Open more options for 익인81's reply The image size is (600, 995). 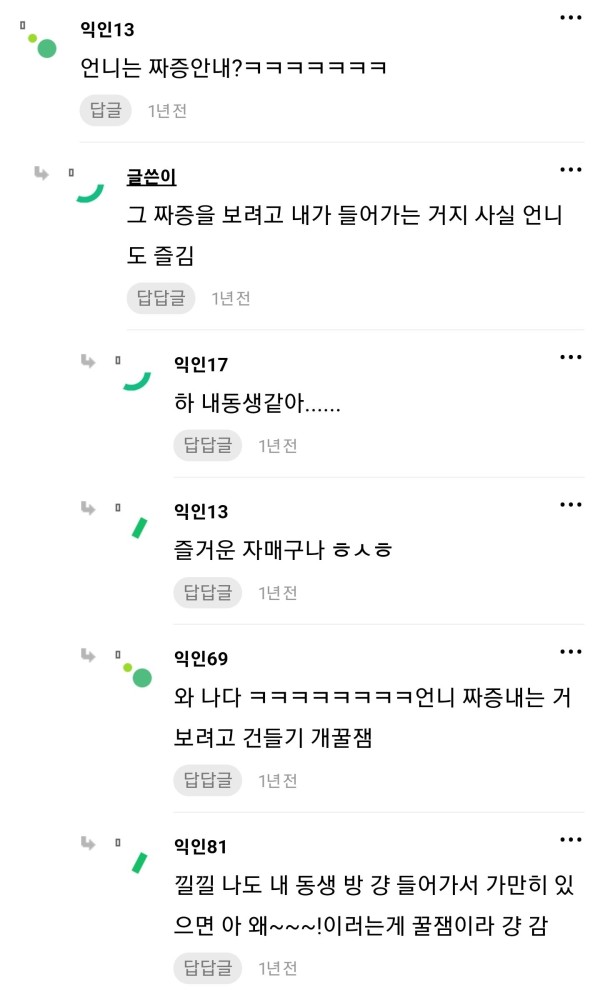tap(570, 839)
